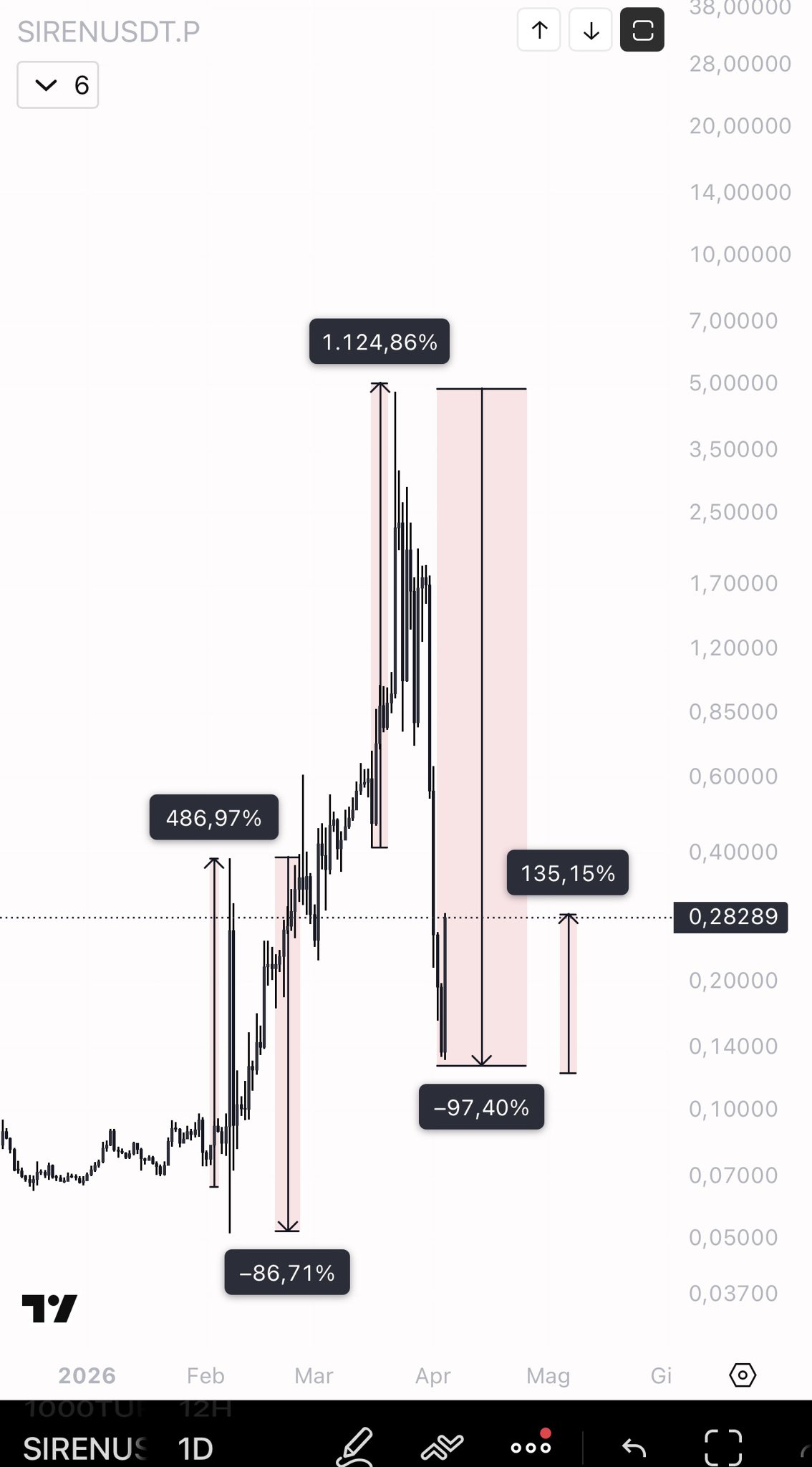
Task: Undo the last chart action
Action: [x=634, y=1448]
